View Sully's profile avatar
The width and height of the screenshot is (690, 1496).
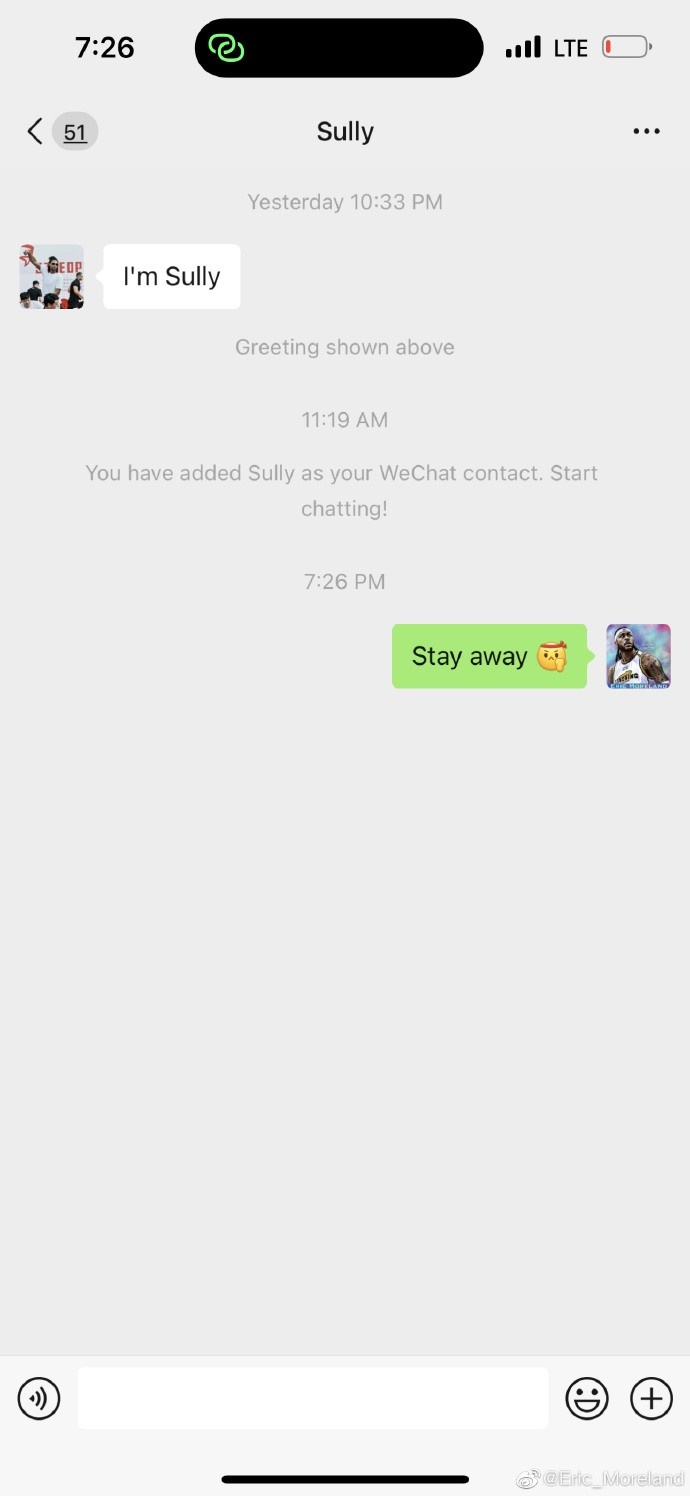coord(51,276)
